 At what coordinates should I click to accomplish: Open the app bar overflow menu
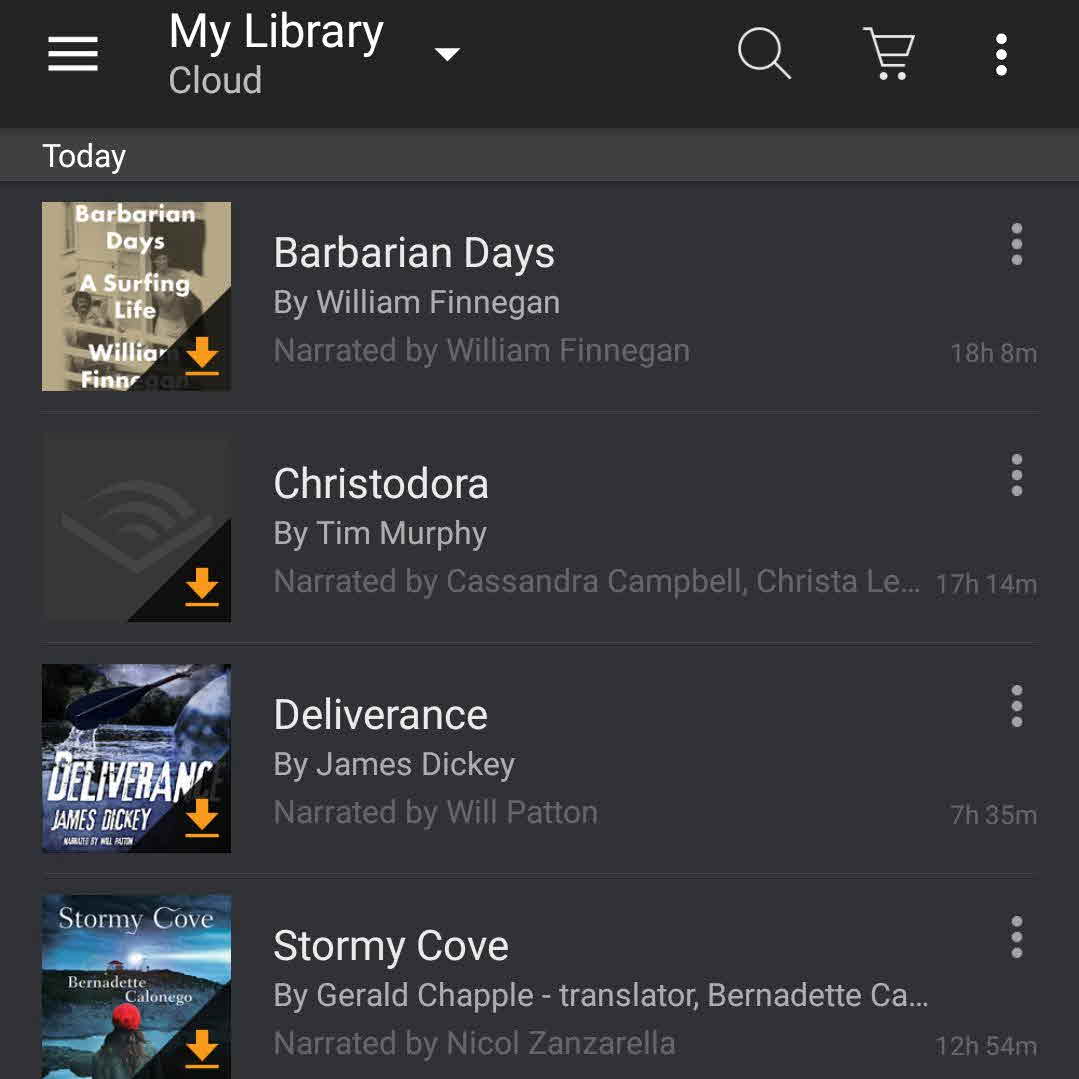[x=1001, y=54]
